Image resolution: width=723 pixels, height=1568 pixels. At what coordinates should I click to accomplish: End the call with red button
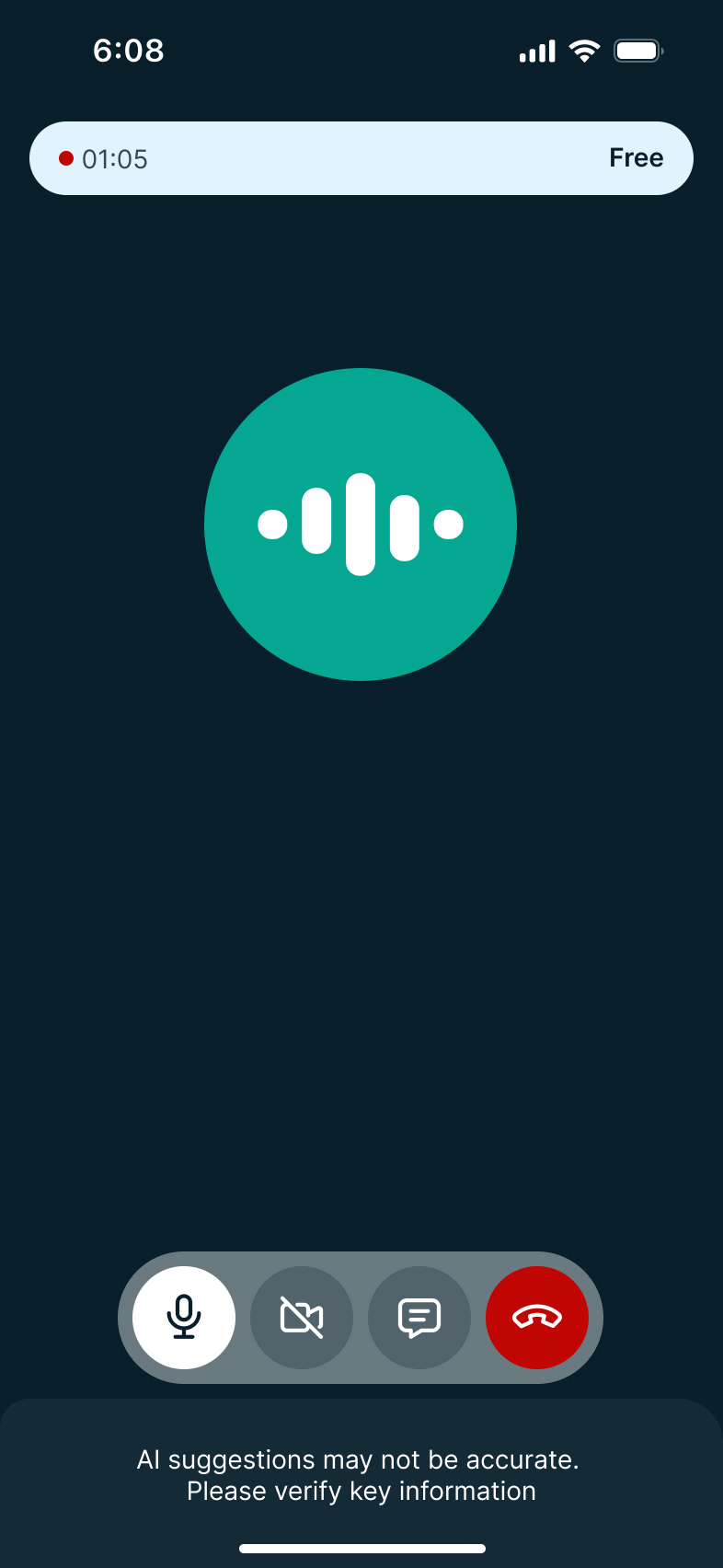537,1317
